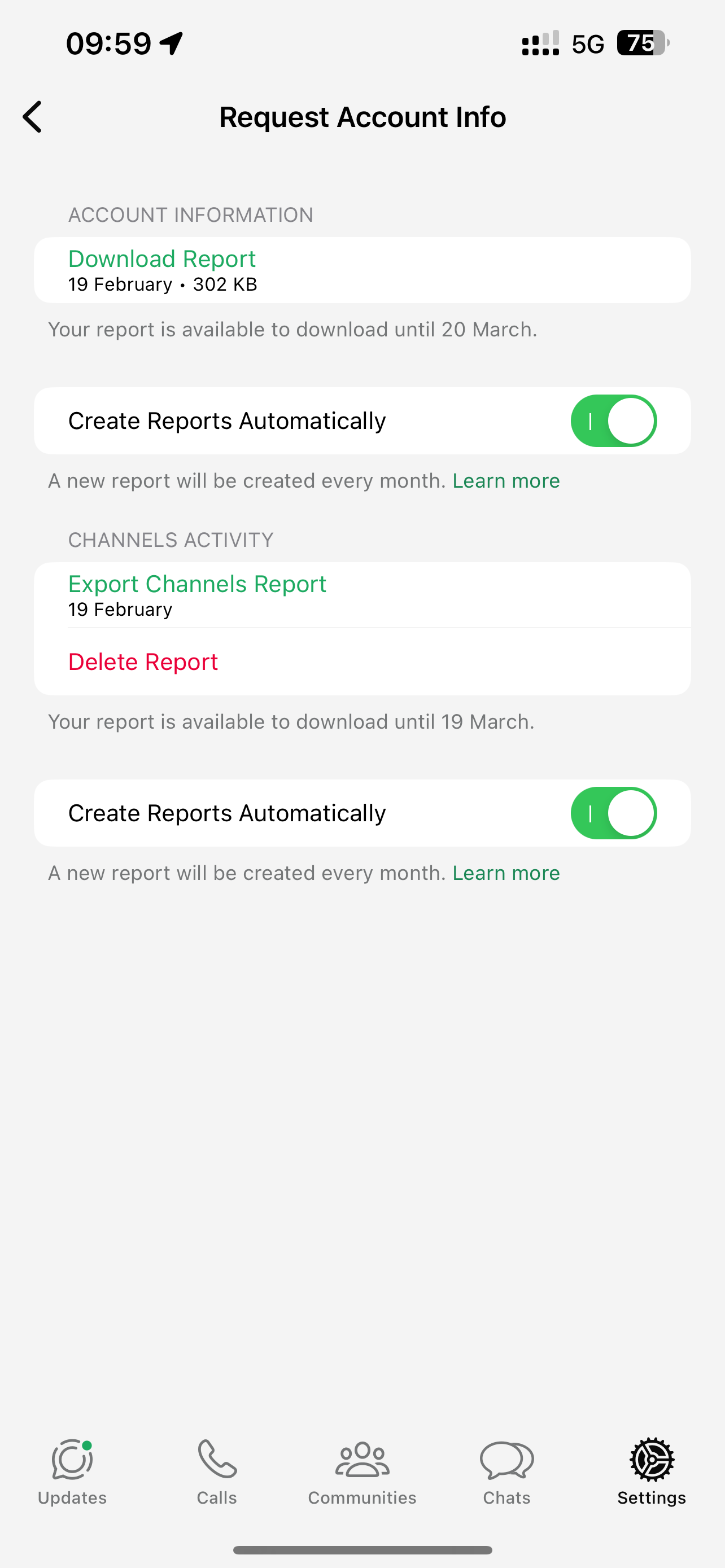Download the account information report
This screenshot has width=725, height=1568.
(x=162, y=259)
